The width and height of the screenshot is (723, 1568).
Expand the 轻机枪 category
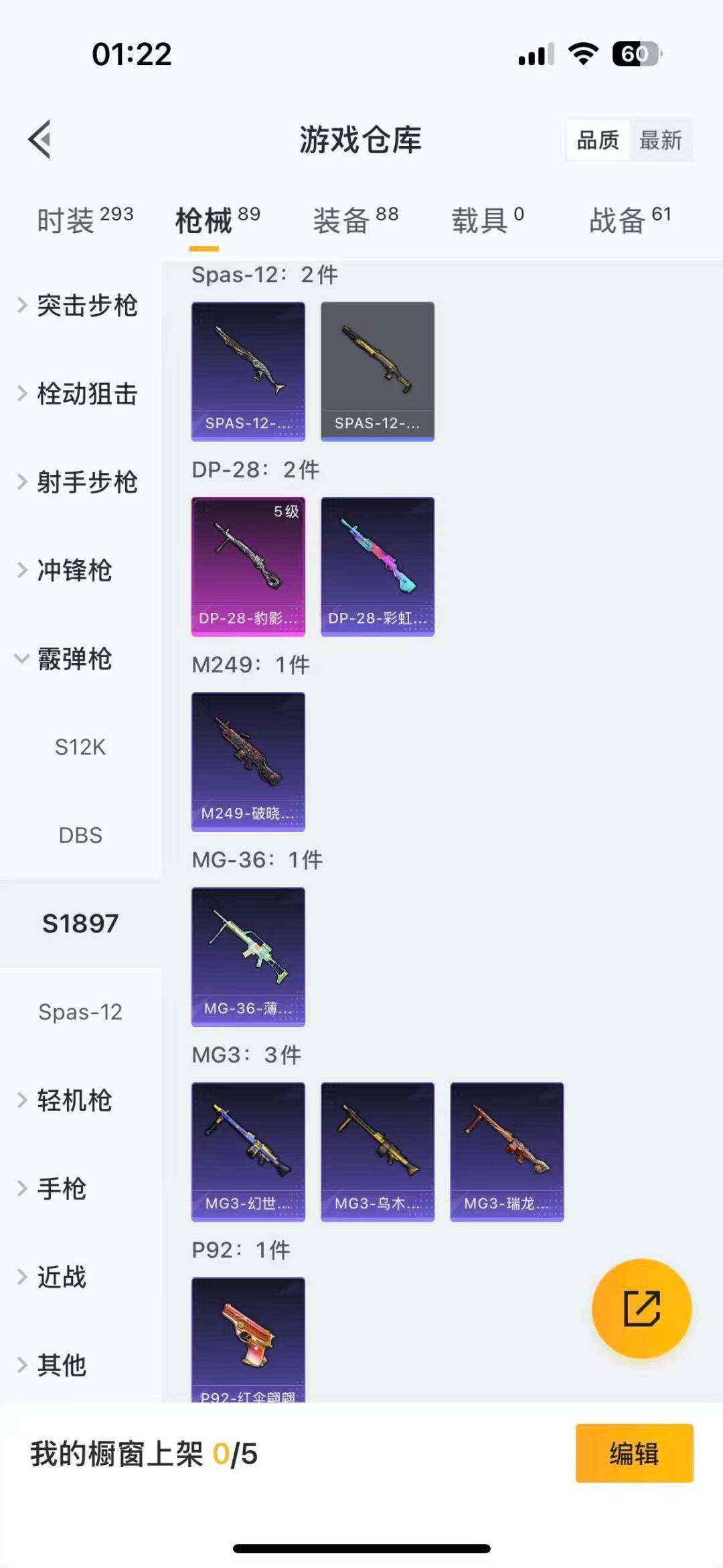74,1100
